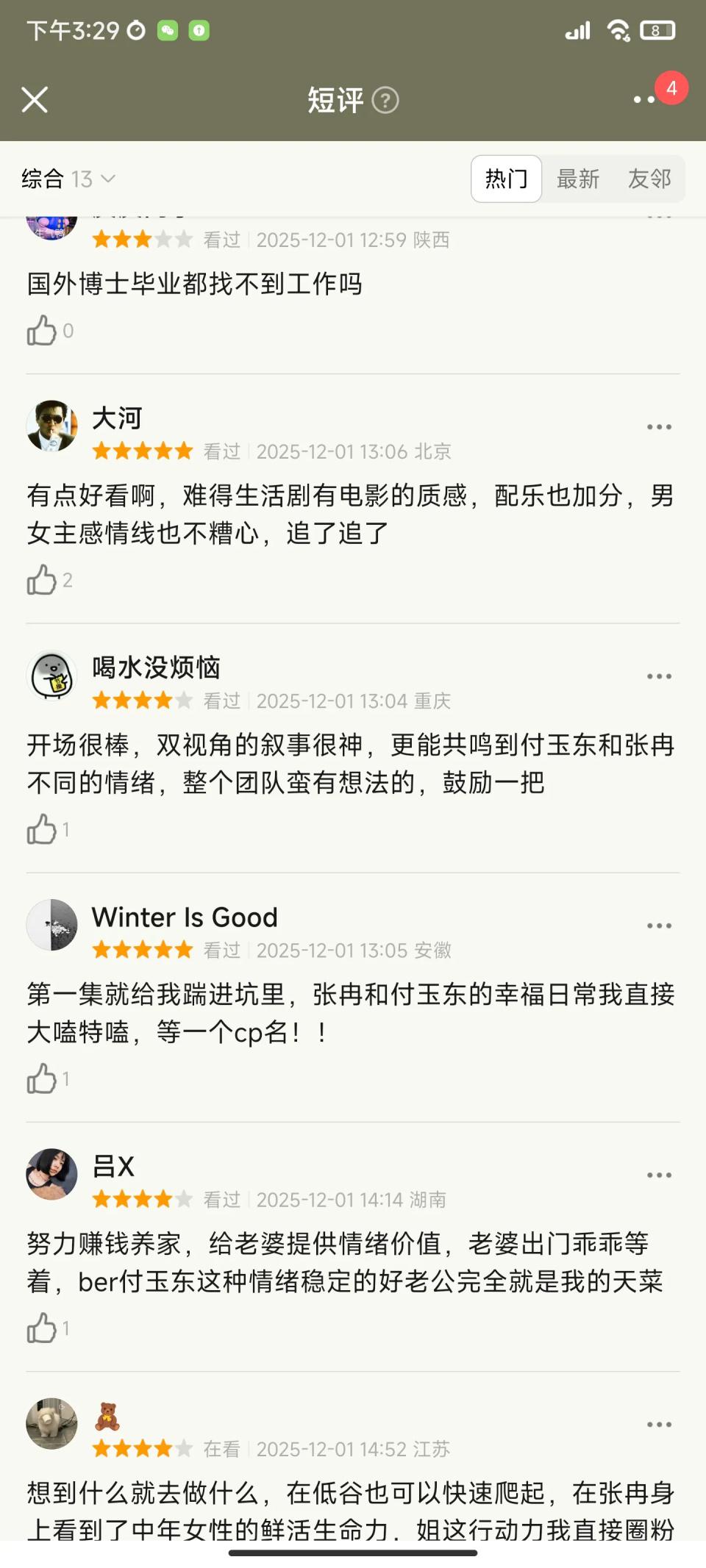Like the 国外博士毕业都找不到工作吗 review
The image size is (706, 1568).
42,331
